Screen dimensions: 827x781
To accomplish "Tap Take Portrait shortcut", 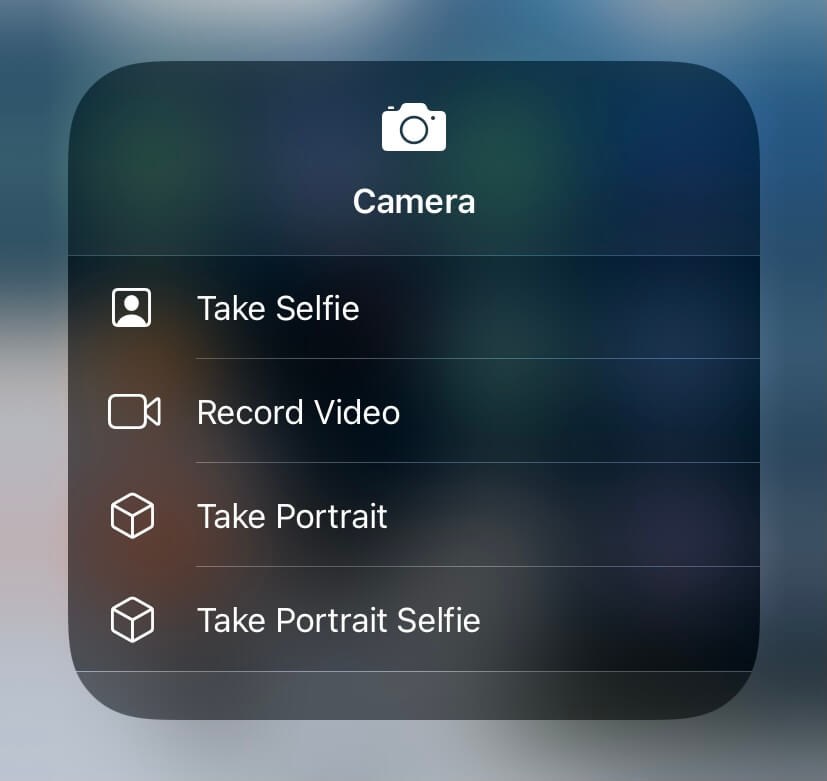I will [x=292, y=516].
